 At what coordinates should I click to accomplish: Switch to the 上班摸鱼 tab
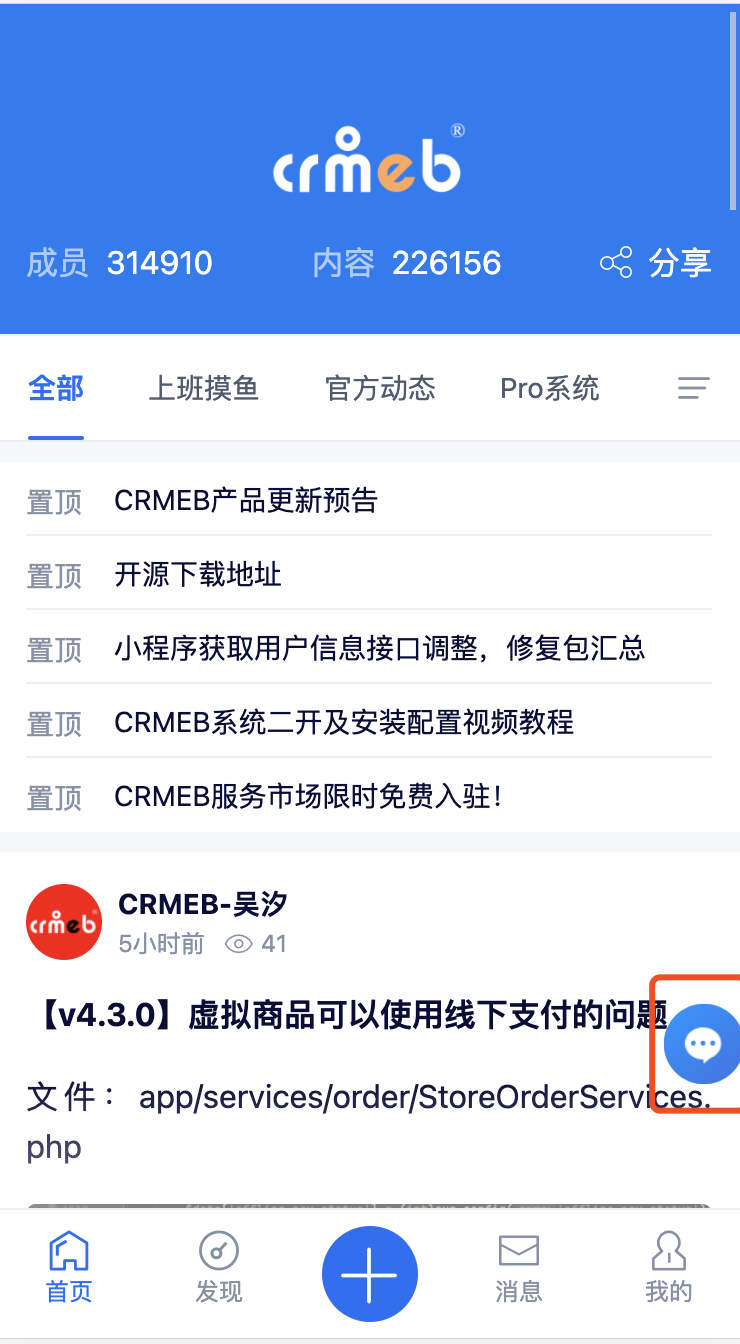[203, 389]
